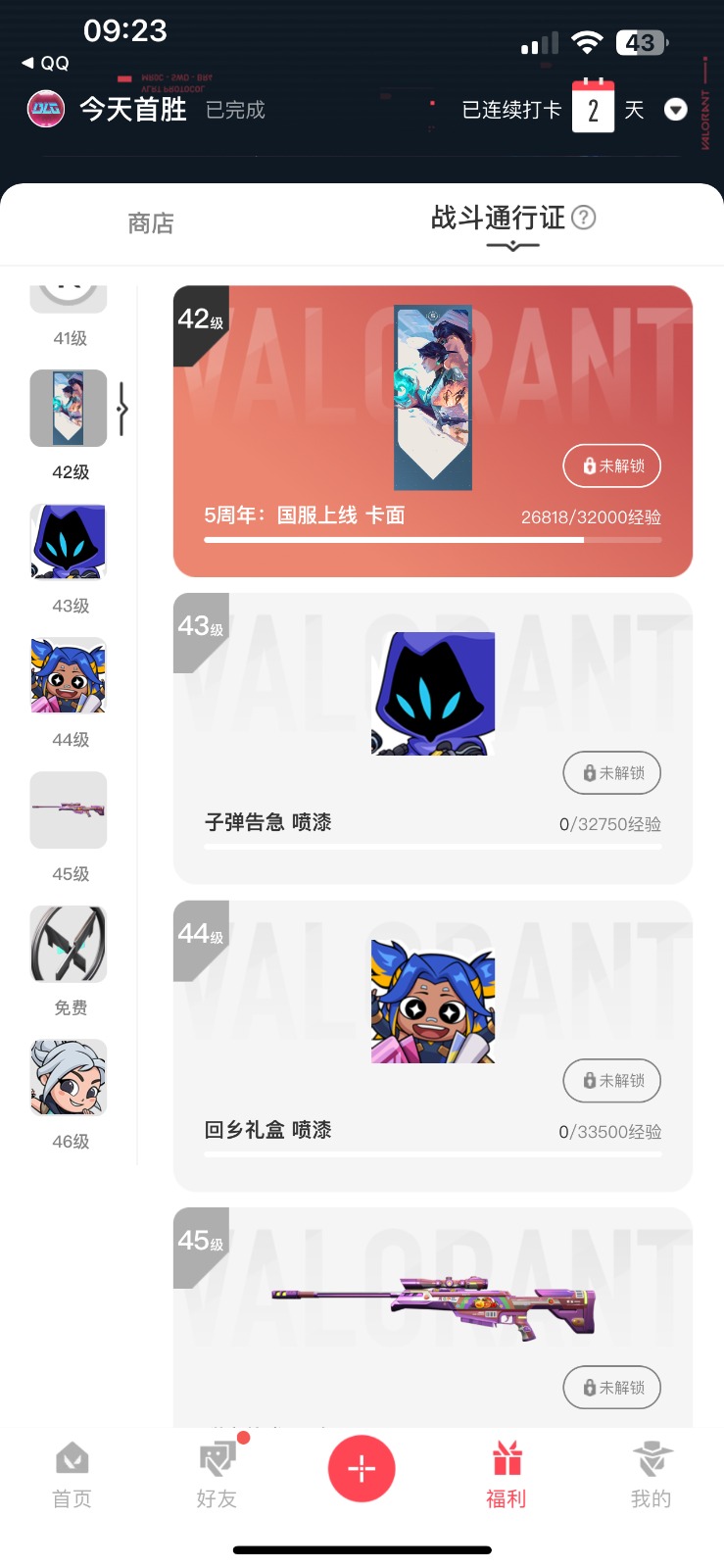The height and width of the screenshot is (1568, 724).
Task: Tap 未解锁 on 回乡礼盒 喷漆 card
Action: pos(612,1080)
